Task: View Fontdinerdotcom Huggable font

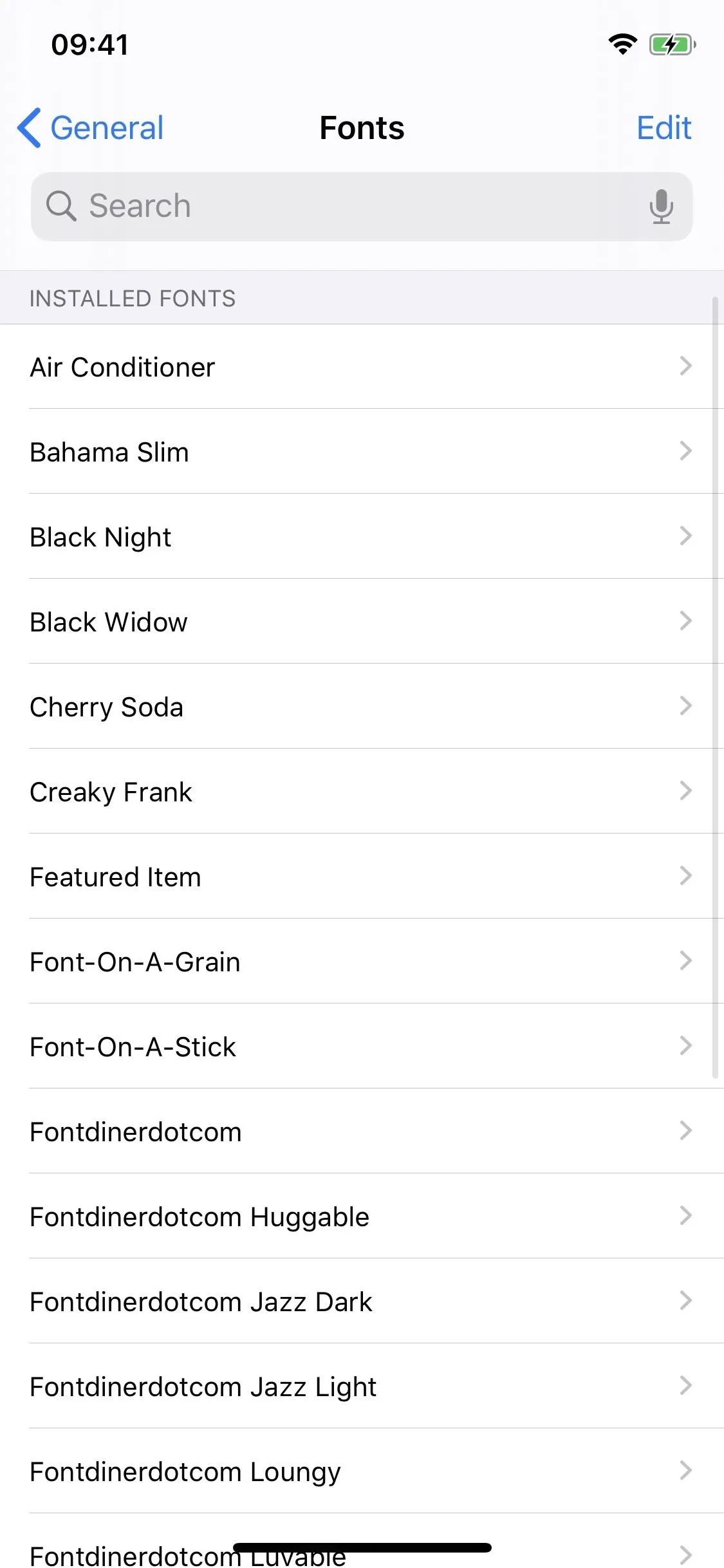Action: (362, 1216)
